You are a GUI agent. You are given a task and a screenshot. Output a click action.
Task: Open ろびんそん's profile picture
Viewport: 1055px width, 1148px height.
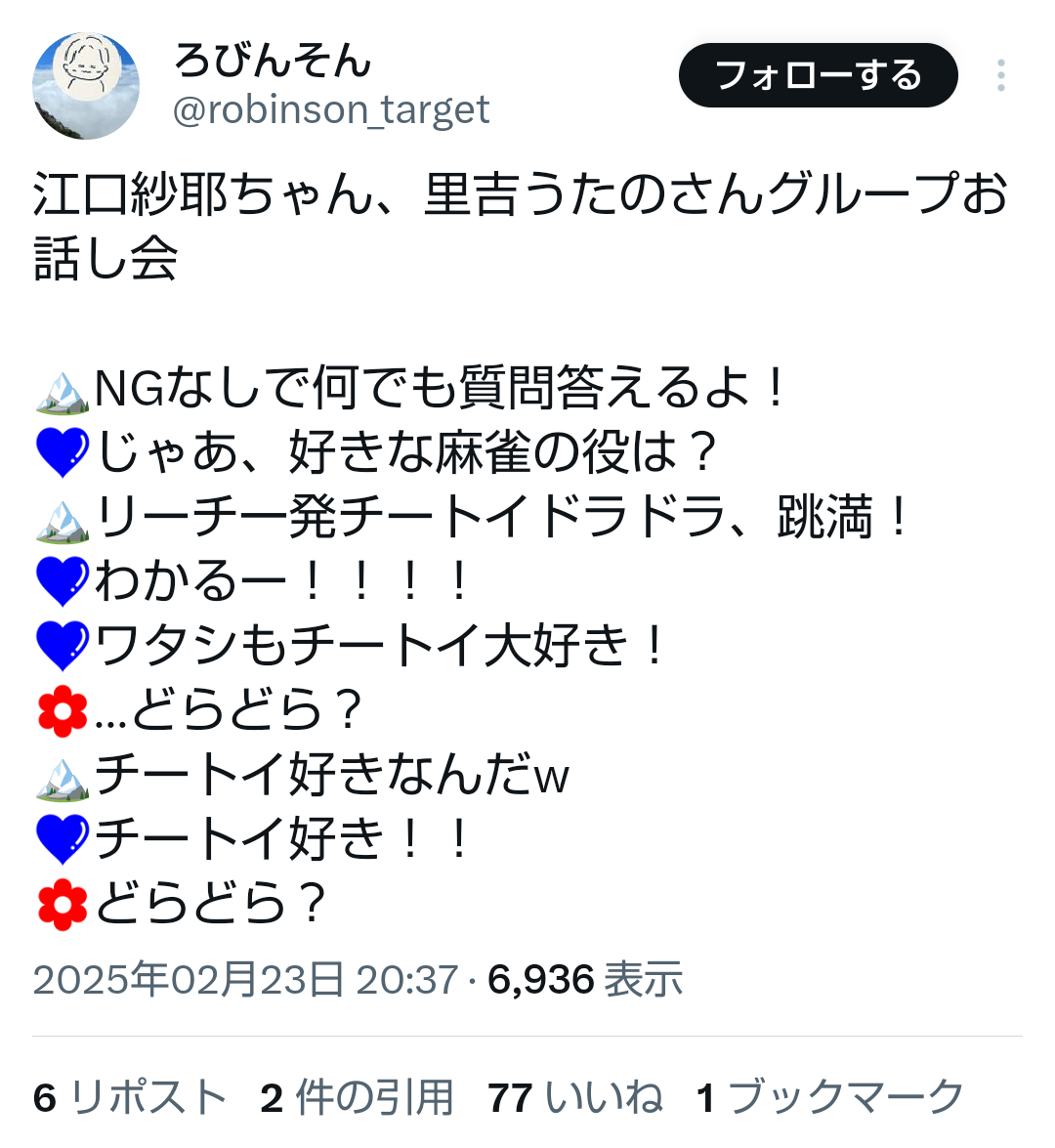[86, 86]
